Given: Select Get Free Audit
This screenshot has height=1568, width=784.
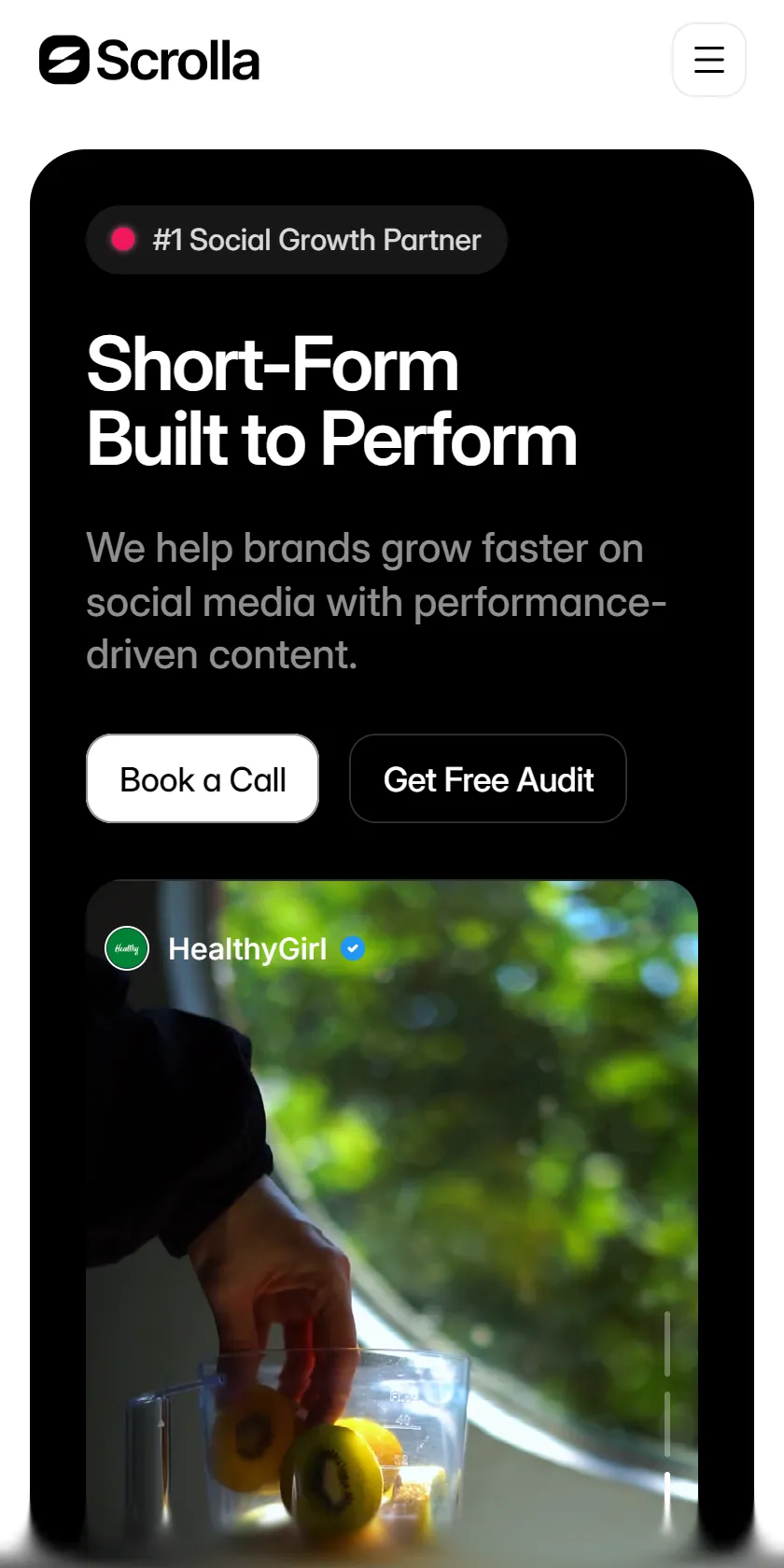Looking at the screenshot, I should 488,778.
